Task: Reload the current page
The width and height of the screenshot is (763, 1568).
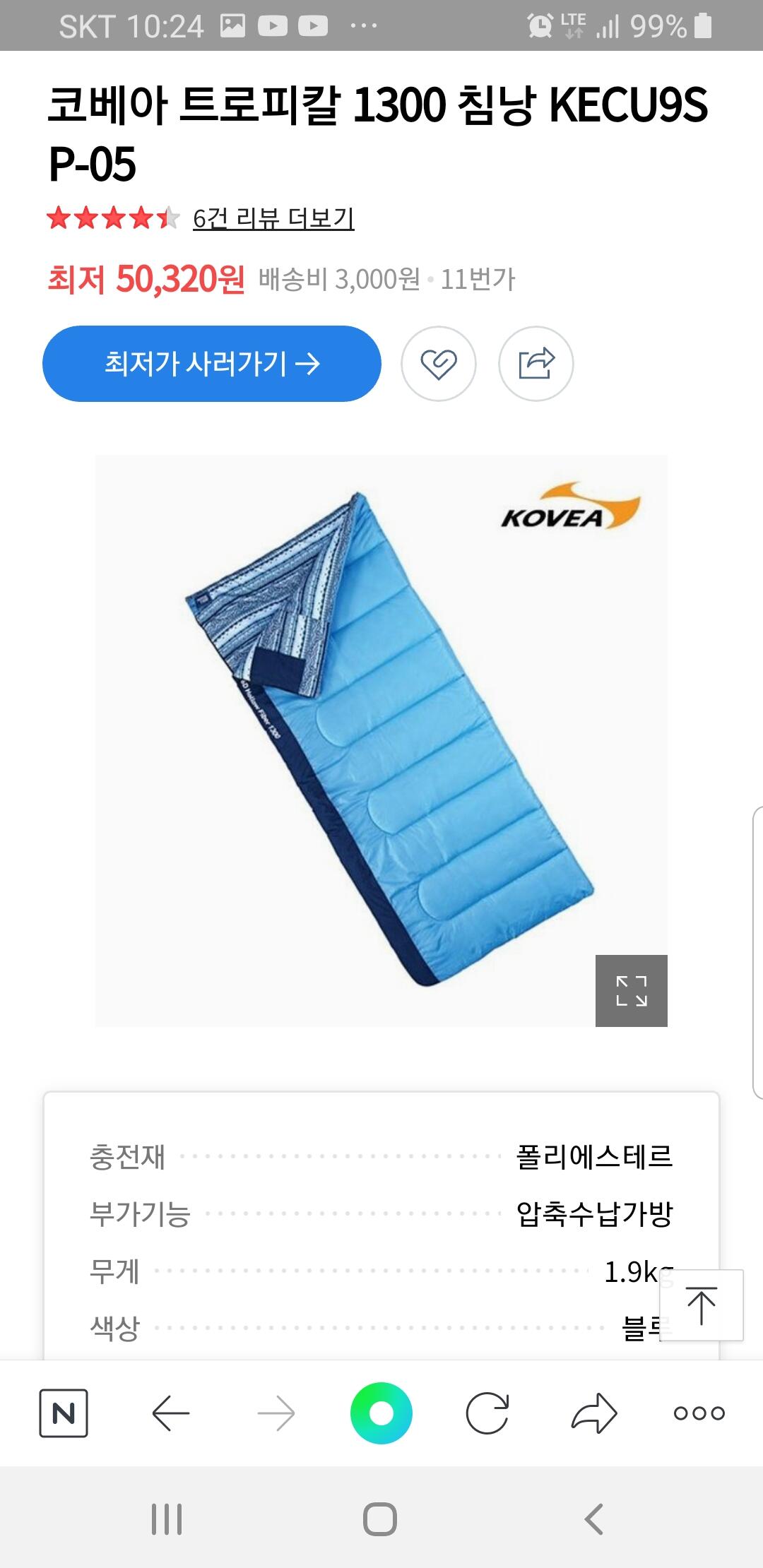Action: coord(487,1413)
